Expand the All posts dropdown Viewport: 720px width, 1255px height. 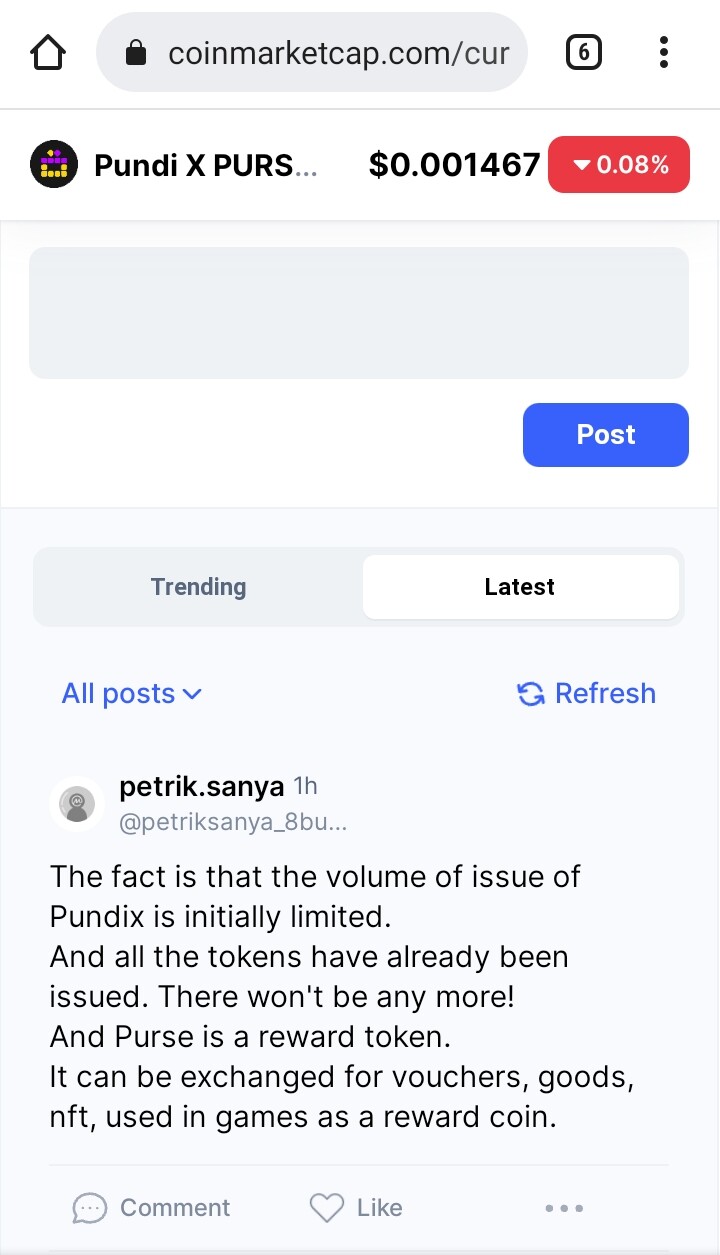pyautogui.click(x=131, y=694)
